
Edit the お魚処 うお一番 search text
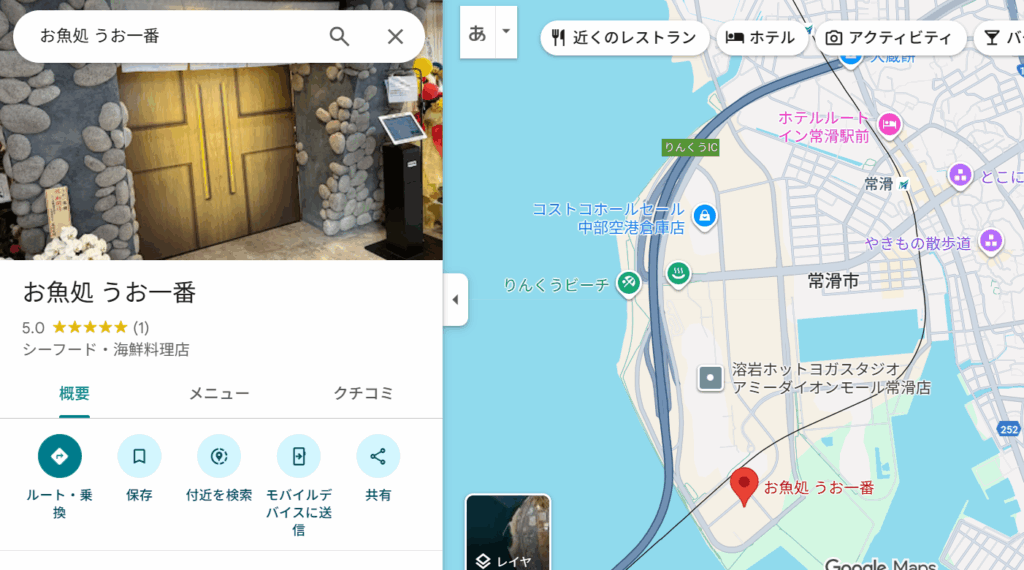170,37
